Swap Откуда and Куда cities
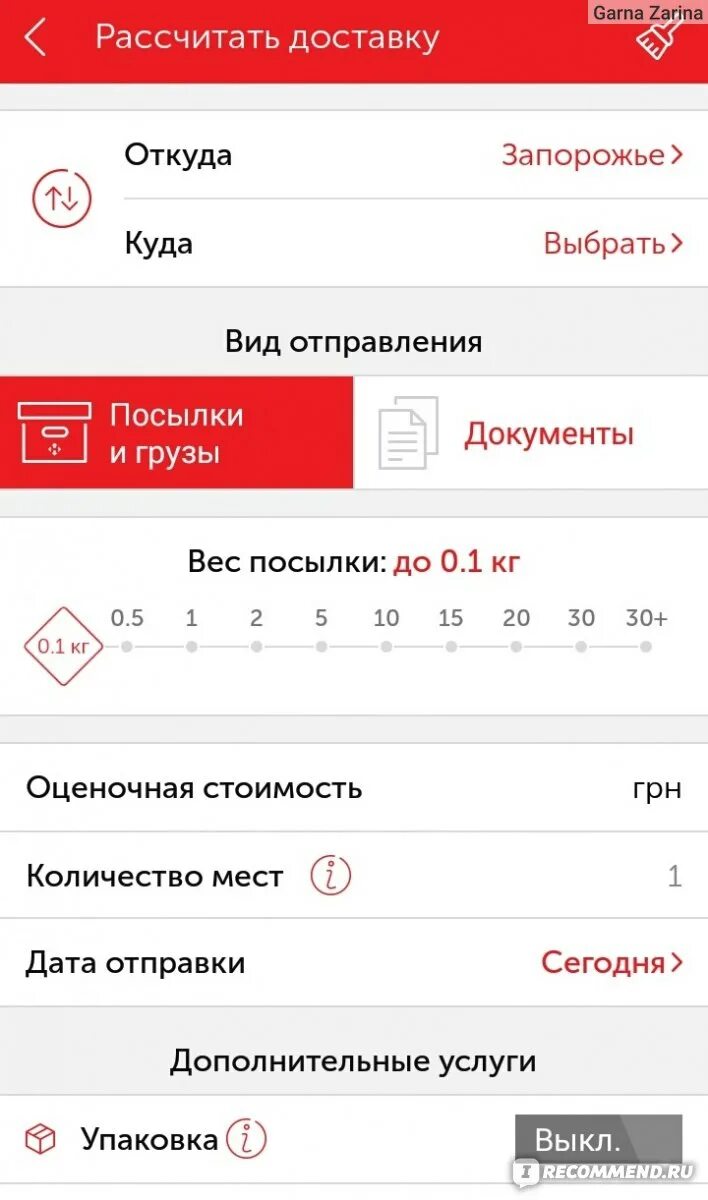This screenshot has height=1200, width=708. (x=62, y=199)
